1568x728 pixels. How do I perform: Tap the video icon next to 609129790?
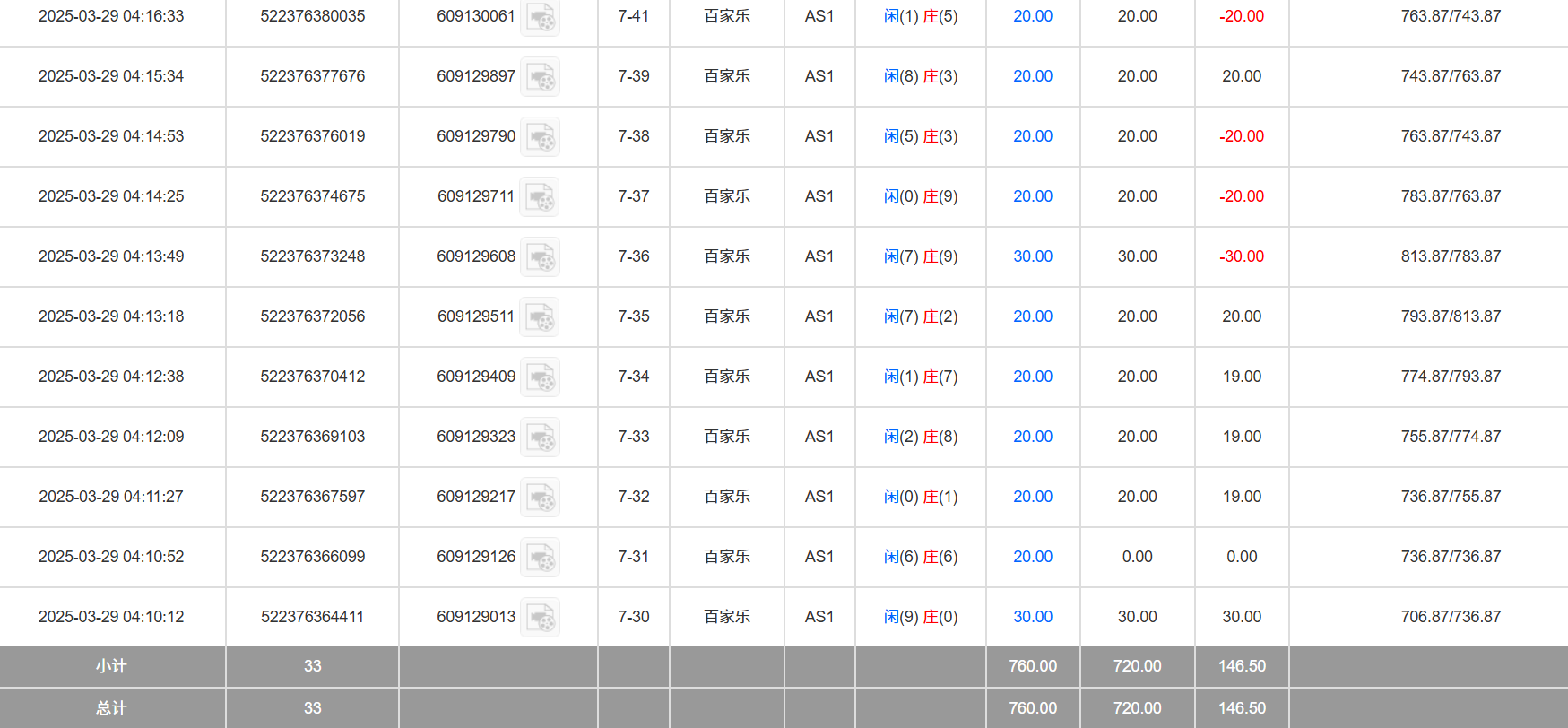click(x=541, y=137)
